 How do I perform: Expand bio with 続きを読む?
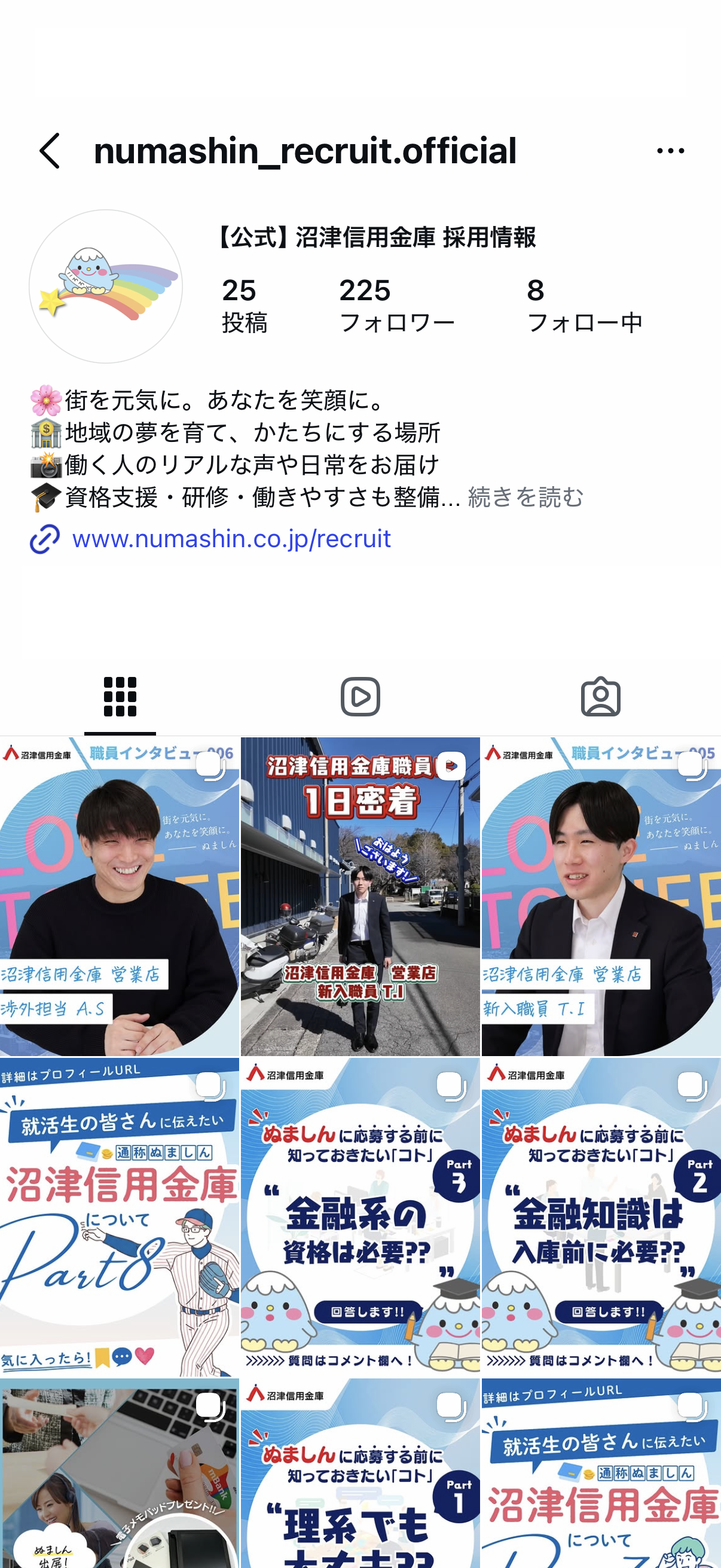(525, 498)
